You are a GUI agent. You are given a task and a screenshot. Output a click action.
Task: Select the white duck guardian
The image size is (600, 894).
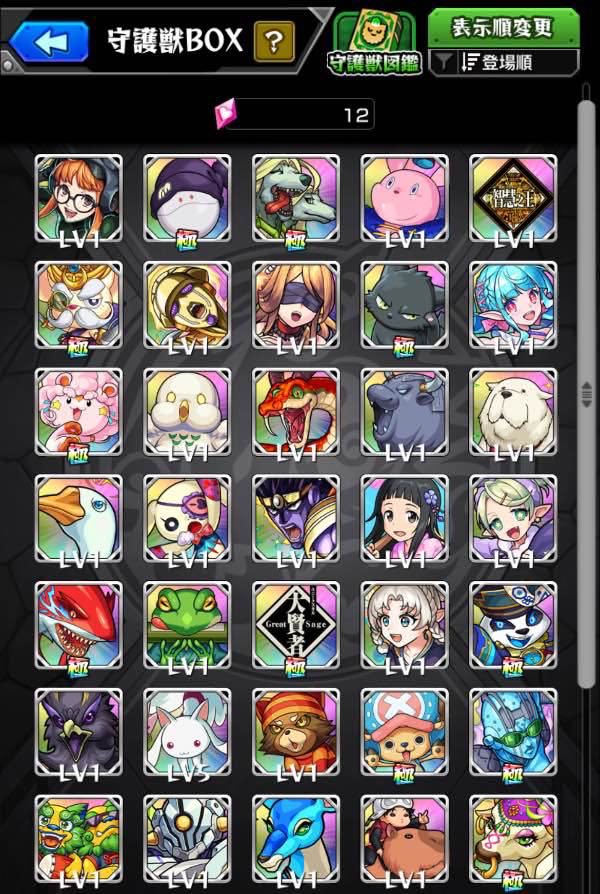click(x=79, y=519)
